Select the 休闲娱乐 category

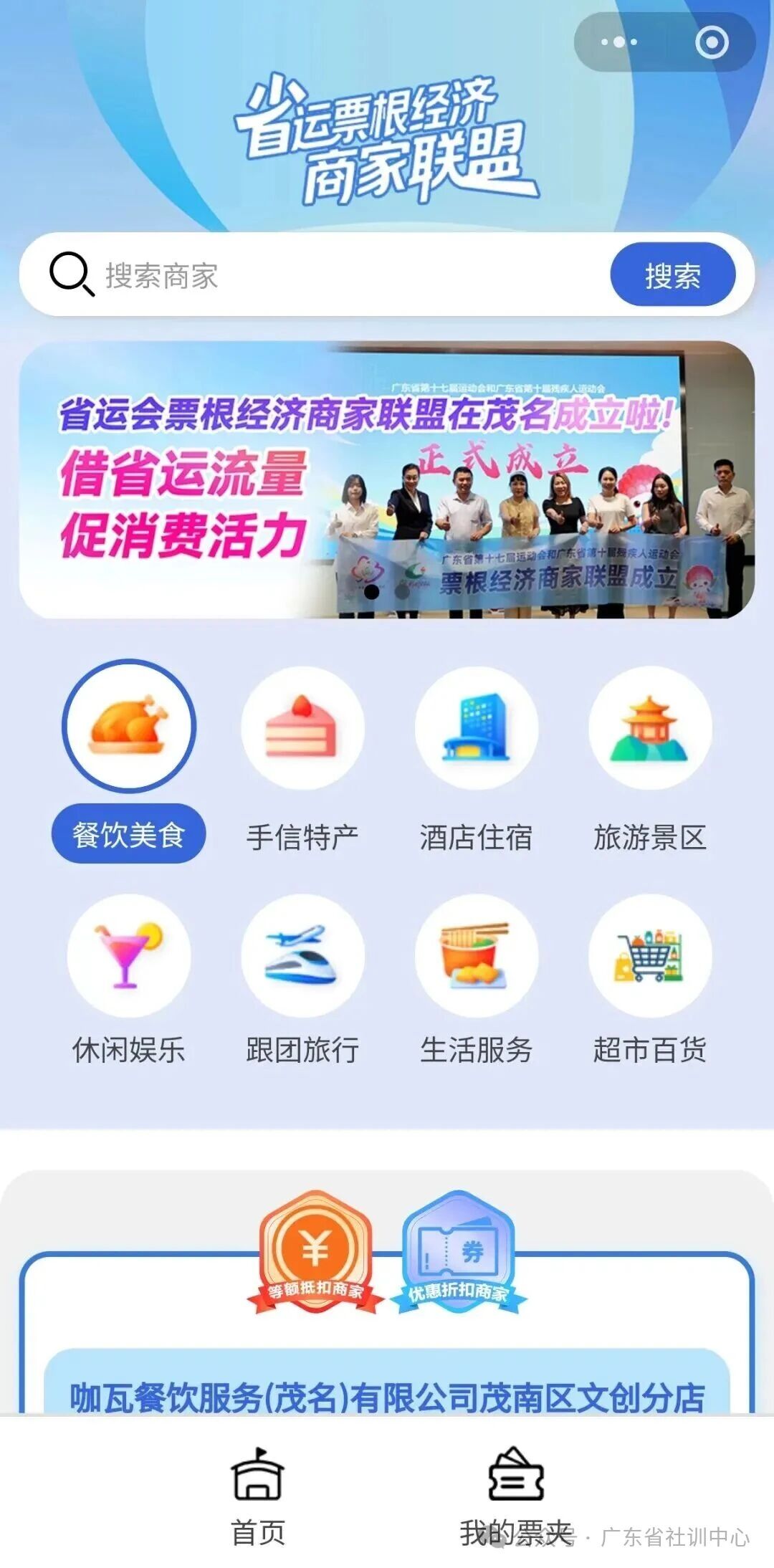(129, 980)
